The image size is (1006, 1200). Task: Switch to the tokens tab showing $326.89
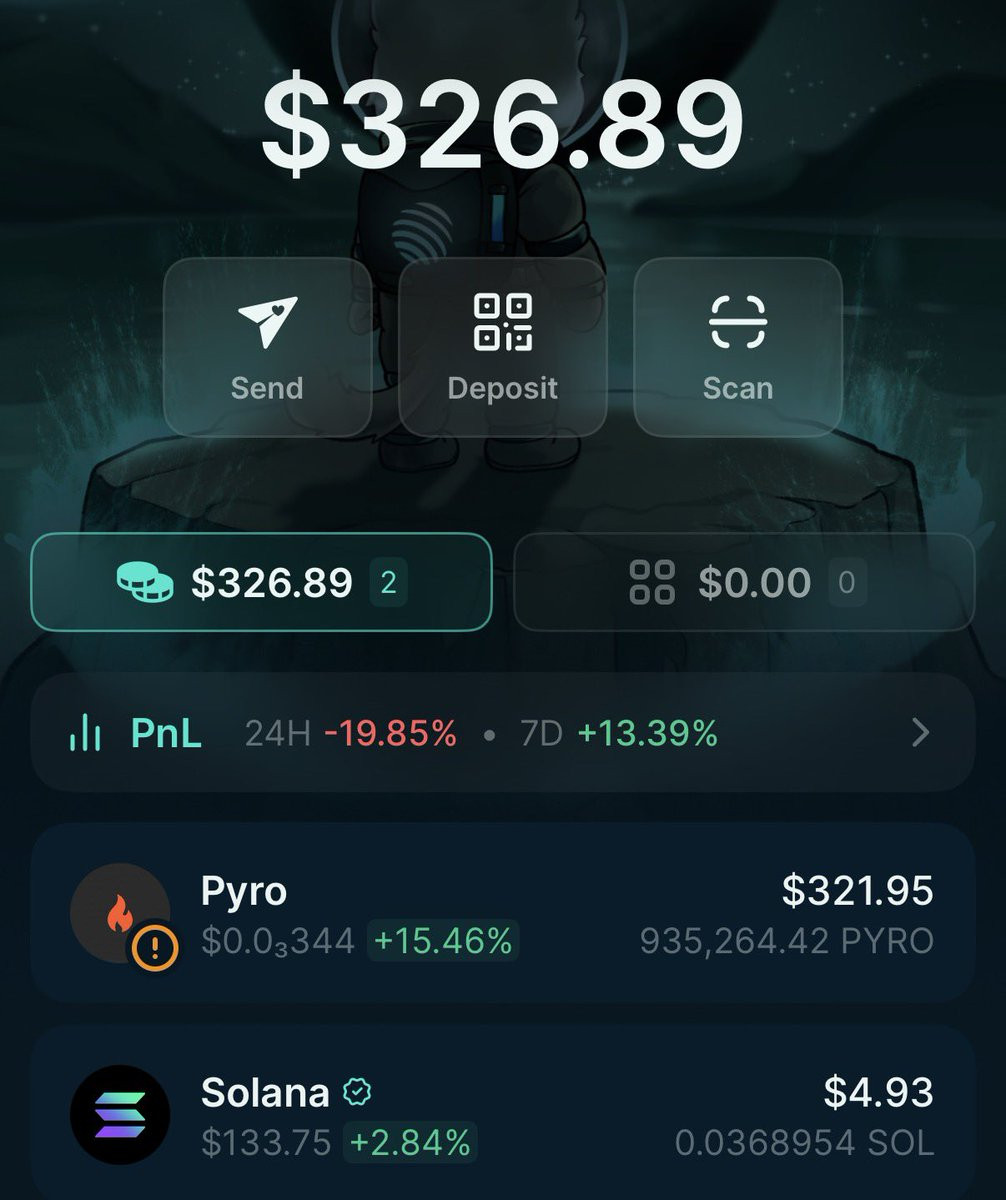[x=261, y=582]
